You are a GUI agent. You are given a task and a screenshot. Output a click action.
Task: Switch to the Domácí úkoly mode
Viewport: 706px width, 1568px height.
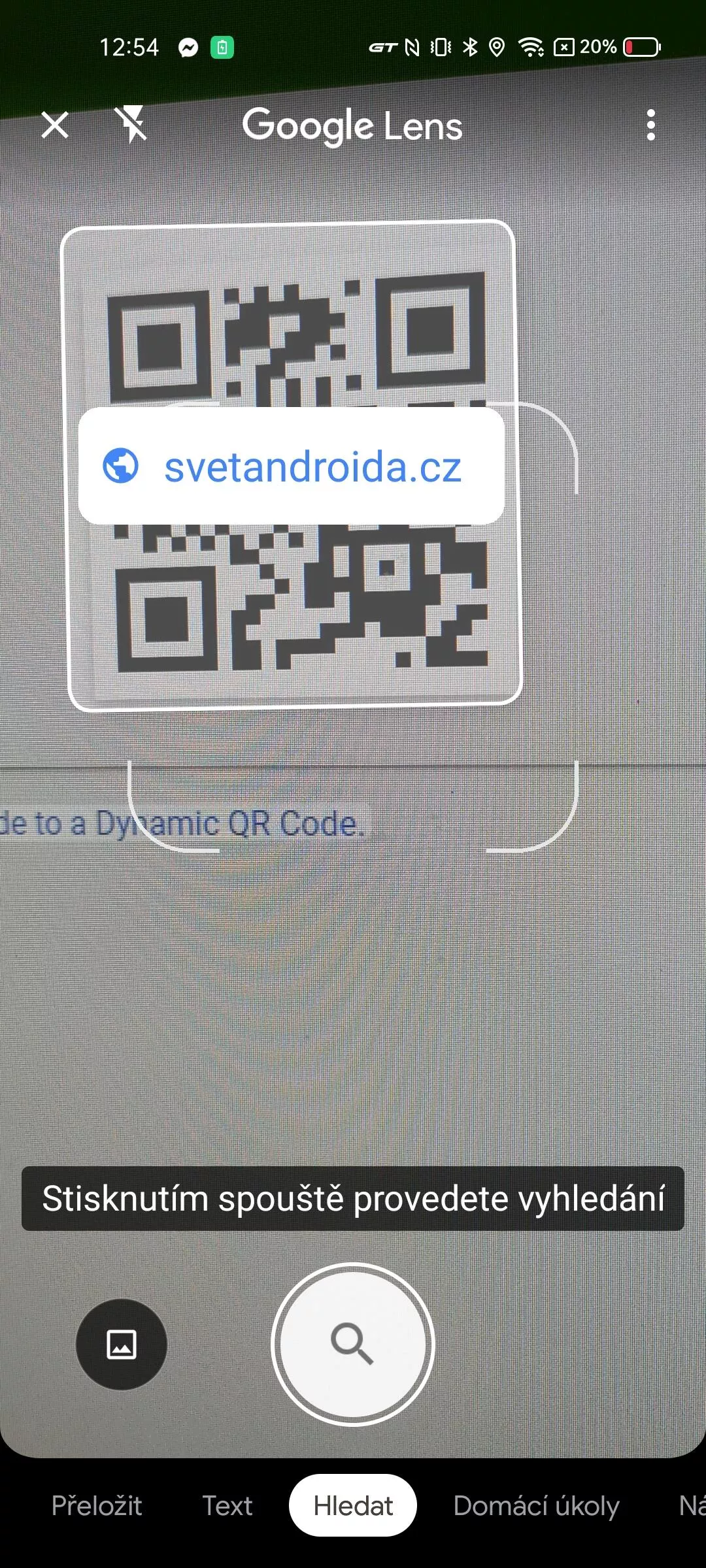[536, 1505]
